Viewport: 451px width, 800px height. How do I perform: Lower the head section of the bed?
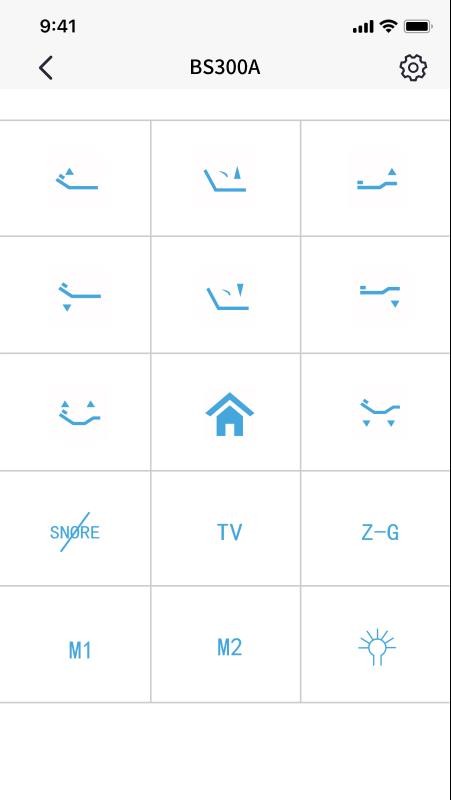point(79,296)
